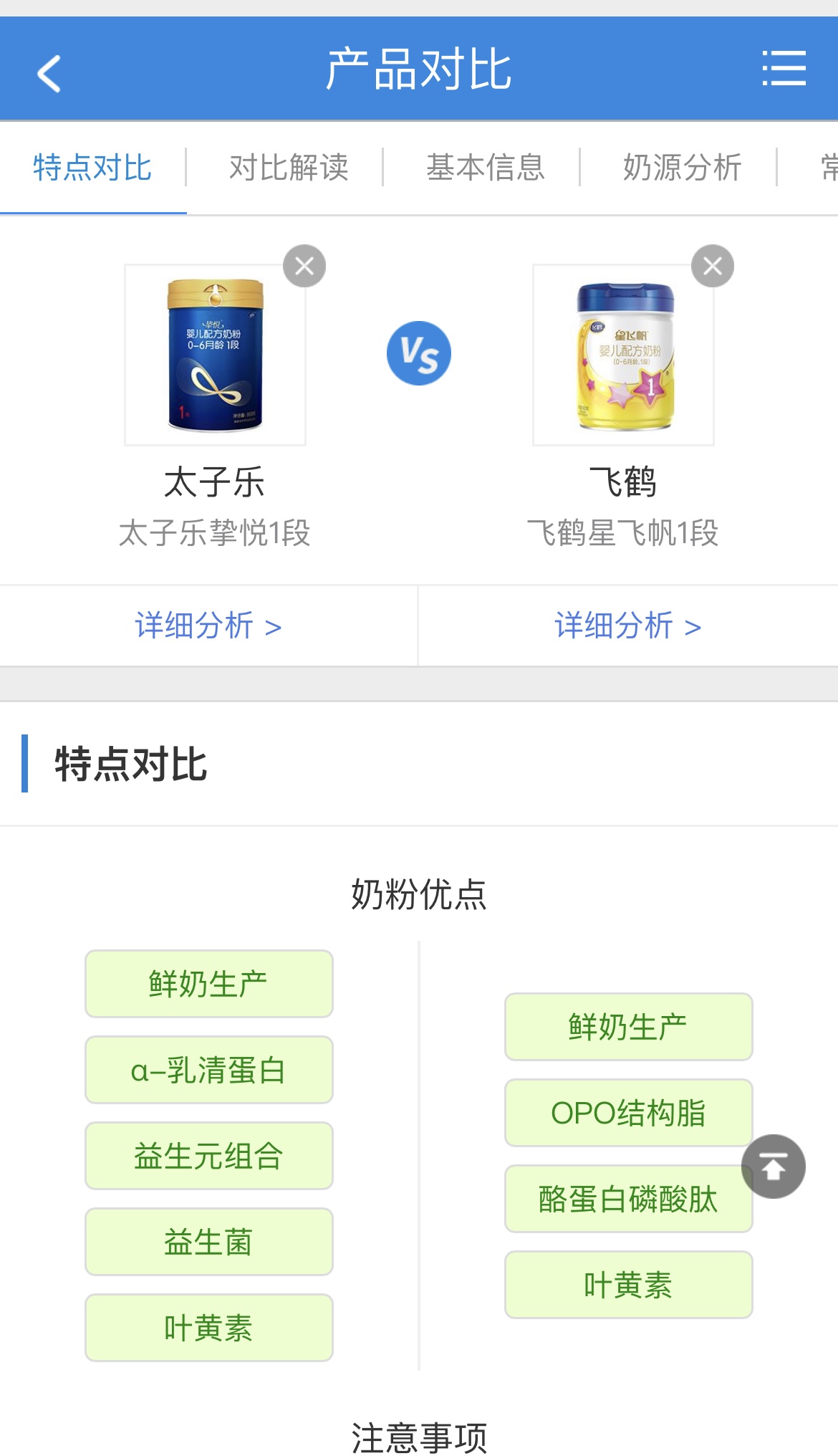Switch to the 基本信息 tab
This screenshot has height=1456, width=838.
[x=486, y=168]
